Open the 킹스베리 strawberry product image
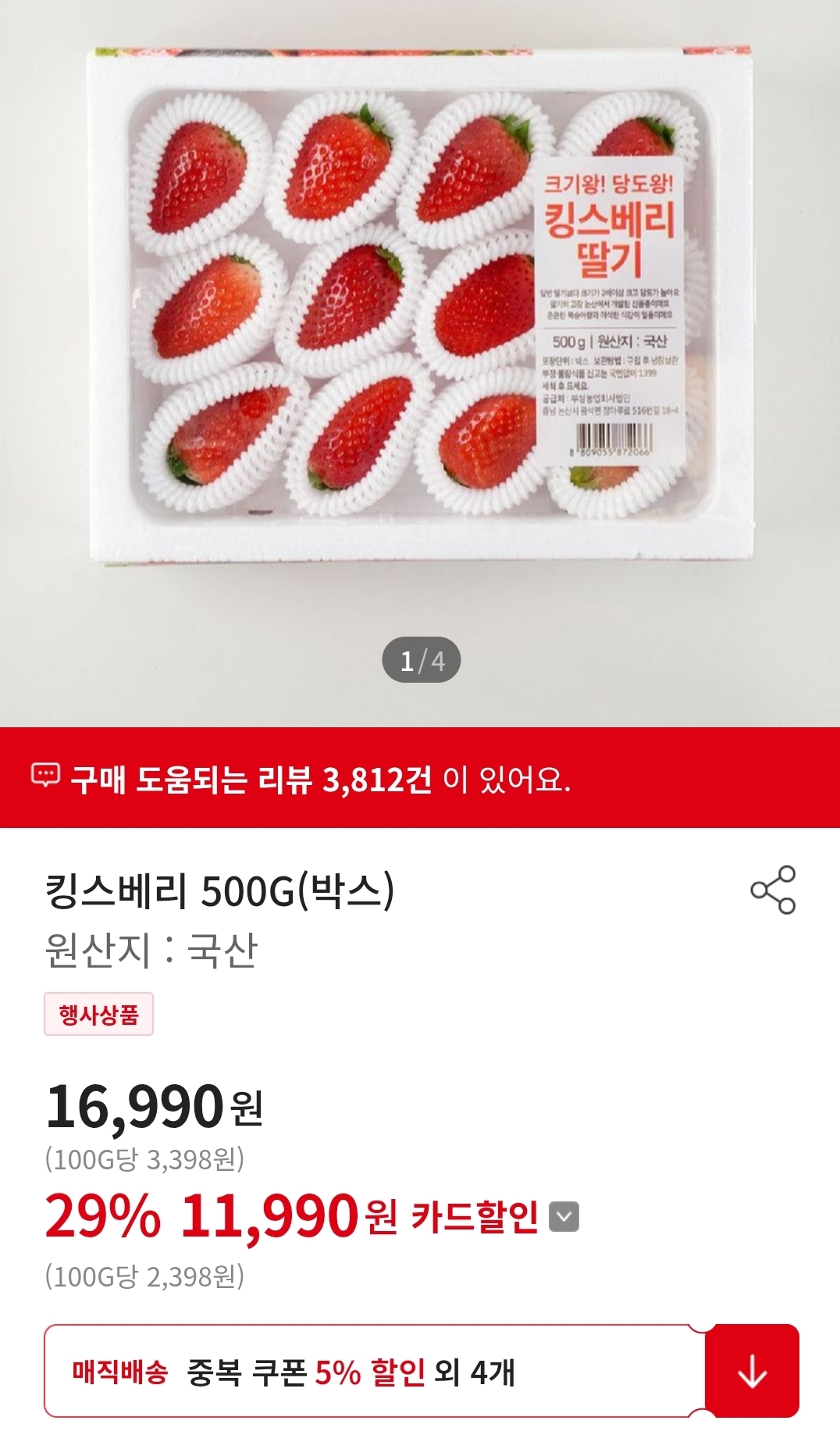This screenshot has height=1449, width=840. [x=422, y=305]
